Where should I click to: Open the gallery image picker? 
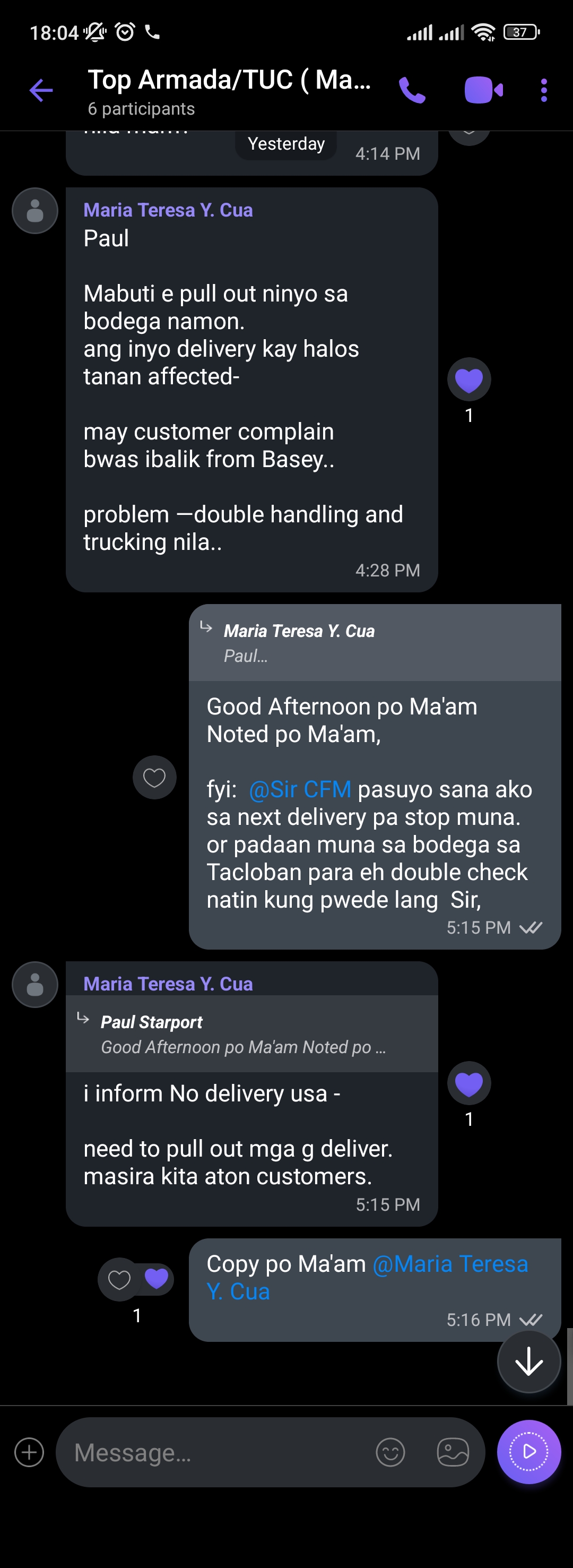point(453,1452)
